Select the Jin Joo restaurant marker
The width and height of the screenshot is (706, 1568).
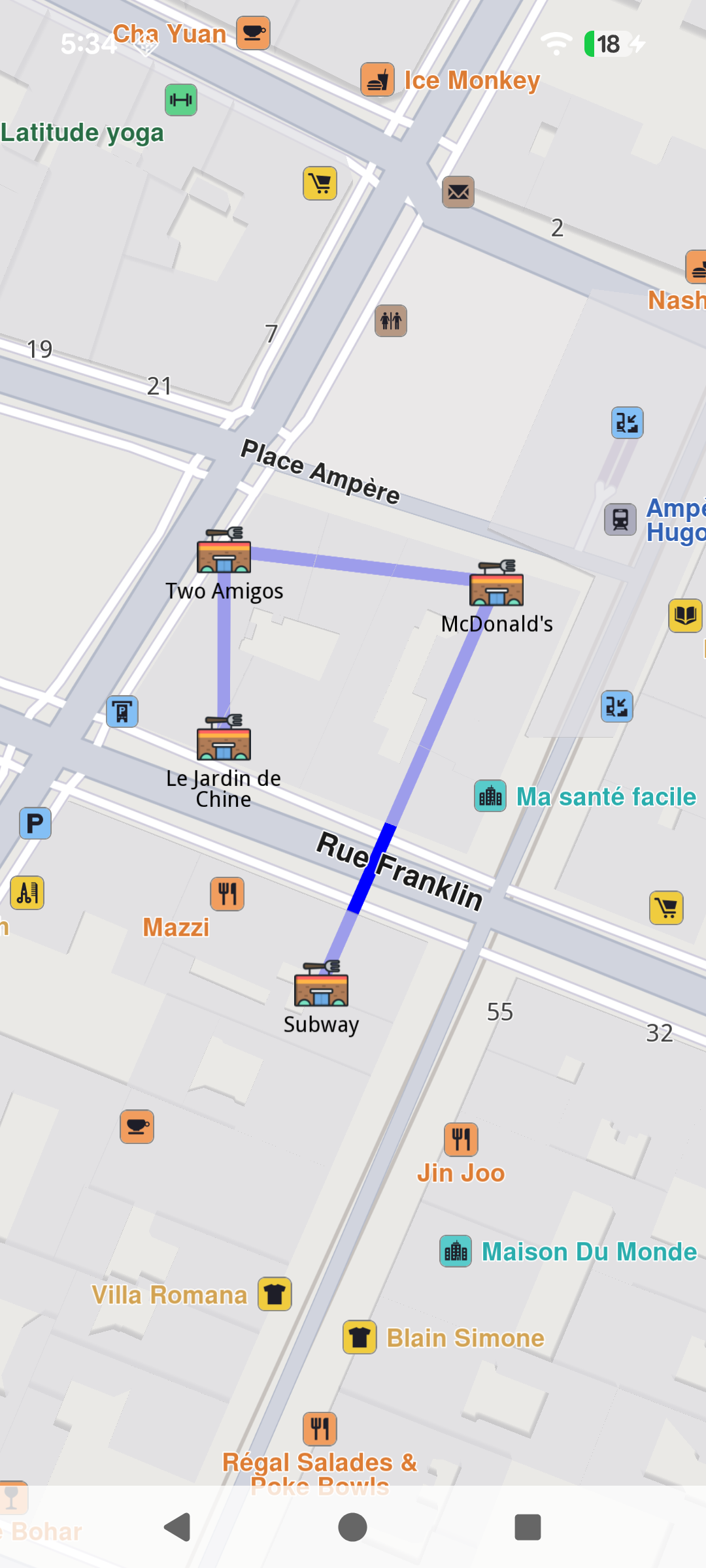pos(461,1139)
